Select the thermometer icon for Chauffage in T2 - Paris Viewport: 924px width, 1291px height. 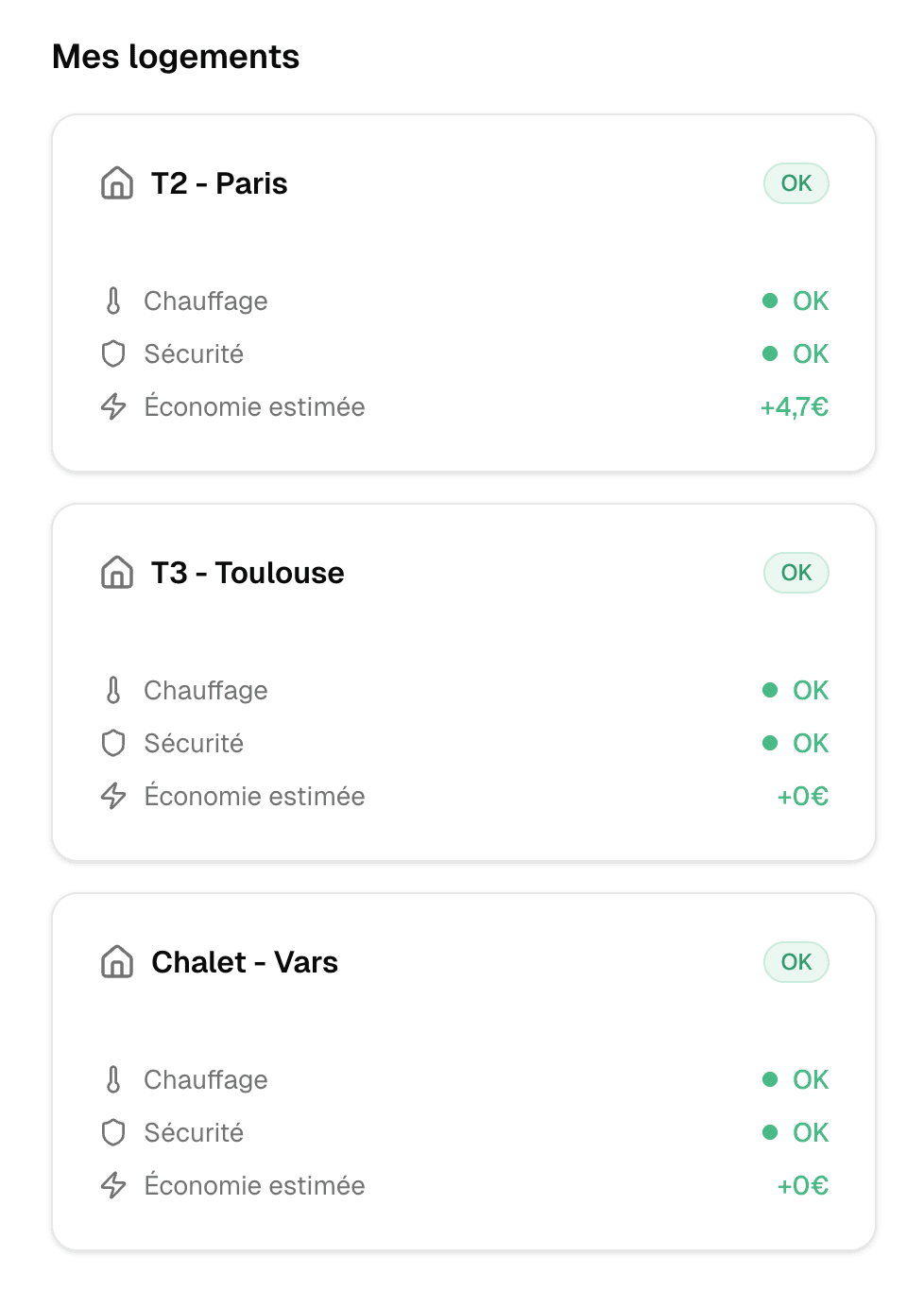tap(113, 301)
